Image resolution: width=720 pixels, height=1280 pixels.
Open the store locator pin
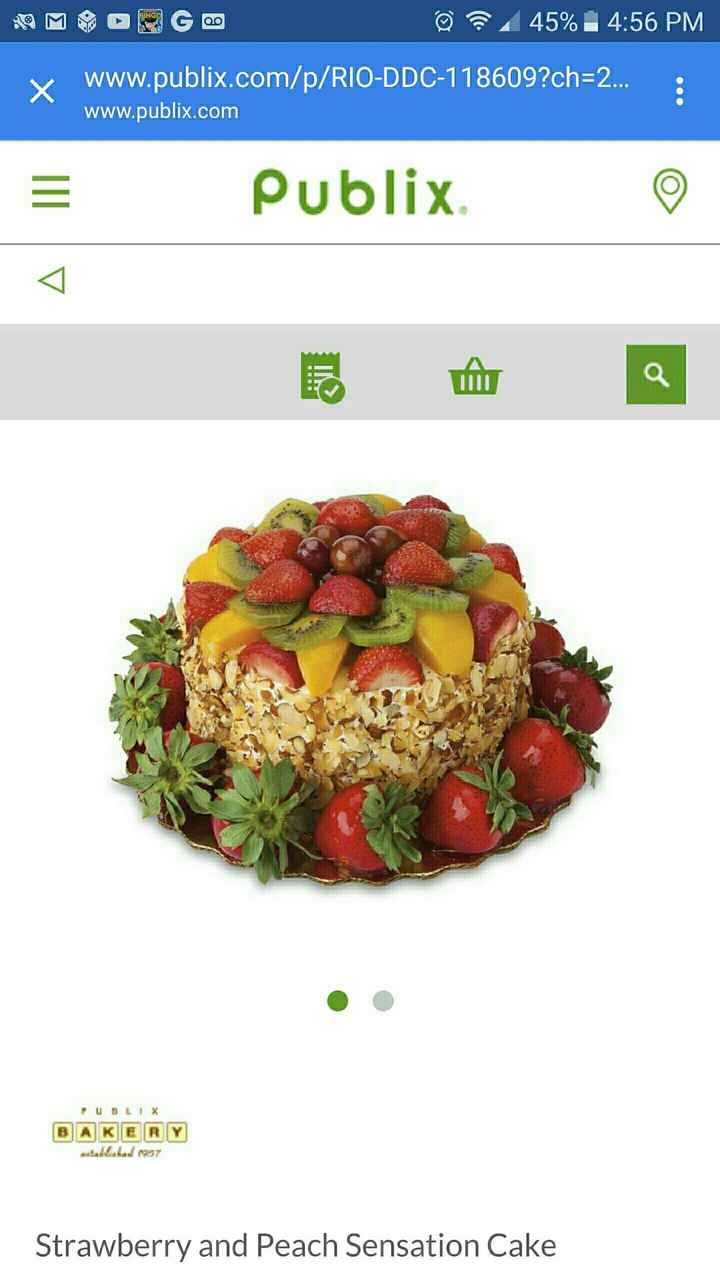click(669, 191)
